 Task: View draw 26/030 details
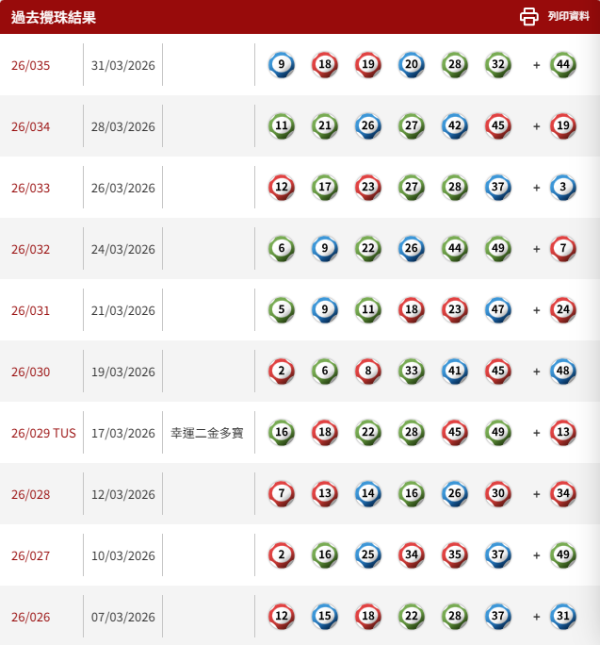(x=31, y=372)
